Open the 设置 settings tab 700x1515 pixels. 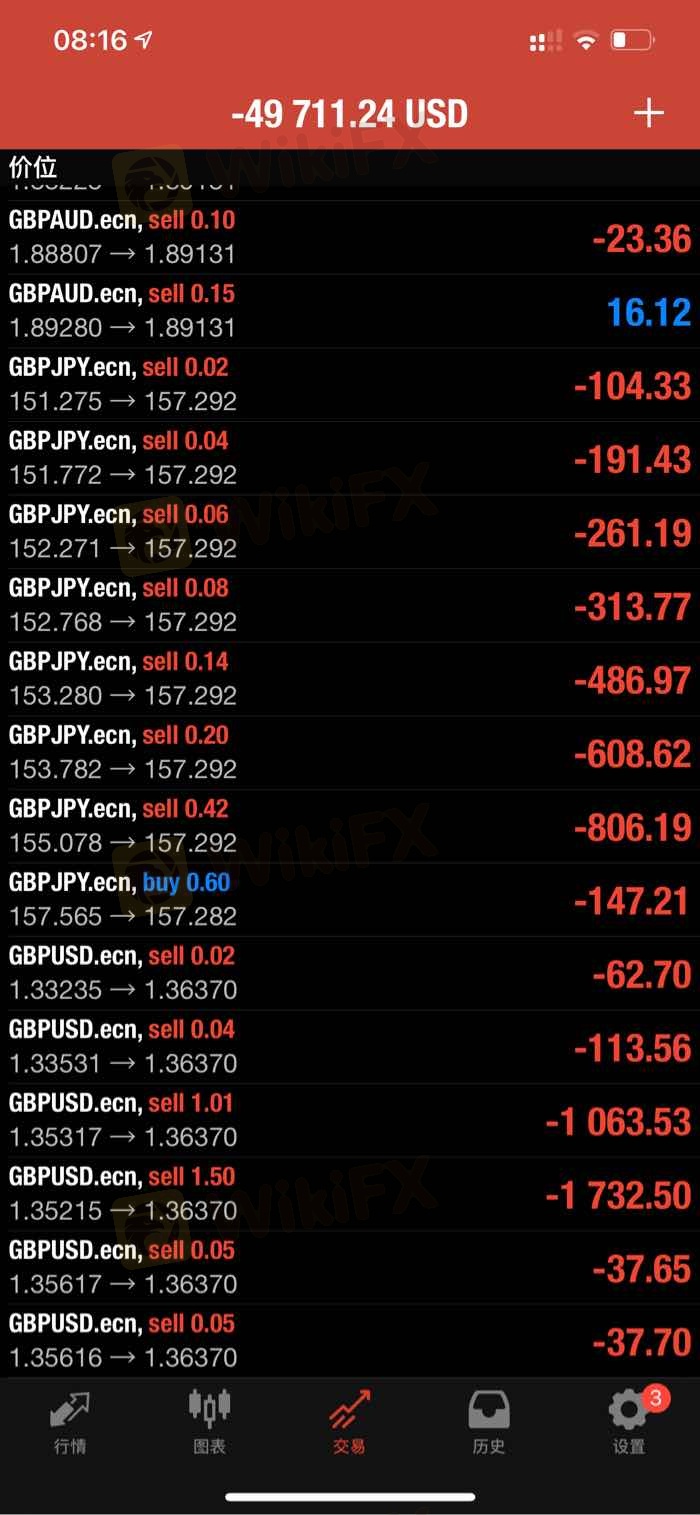630,1423
